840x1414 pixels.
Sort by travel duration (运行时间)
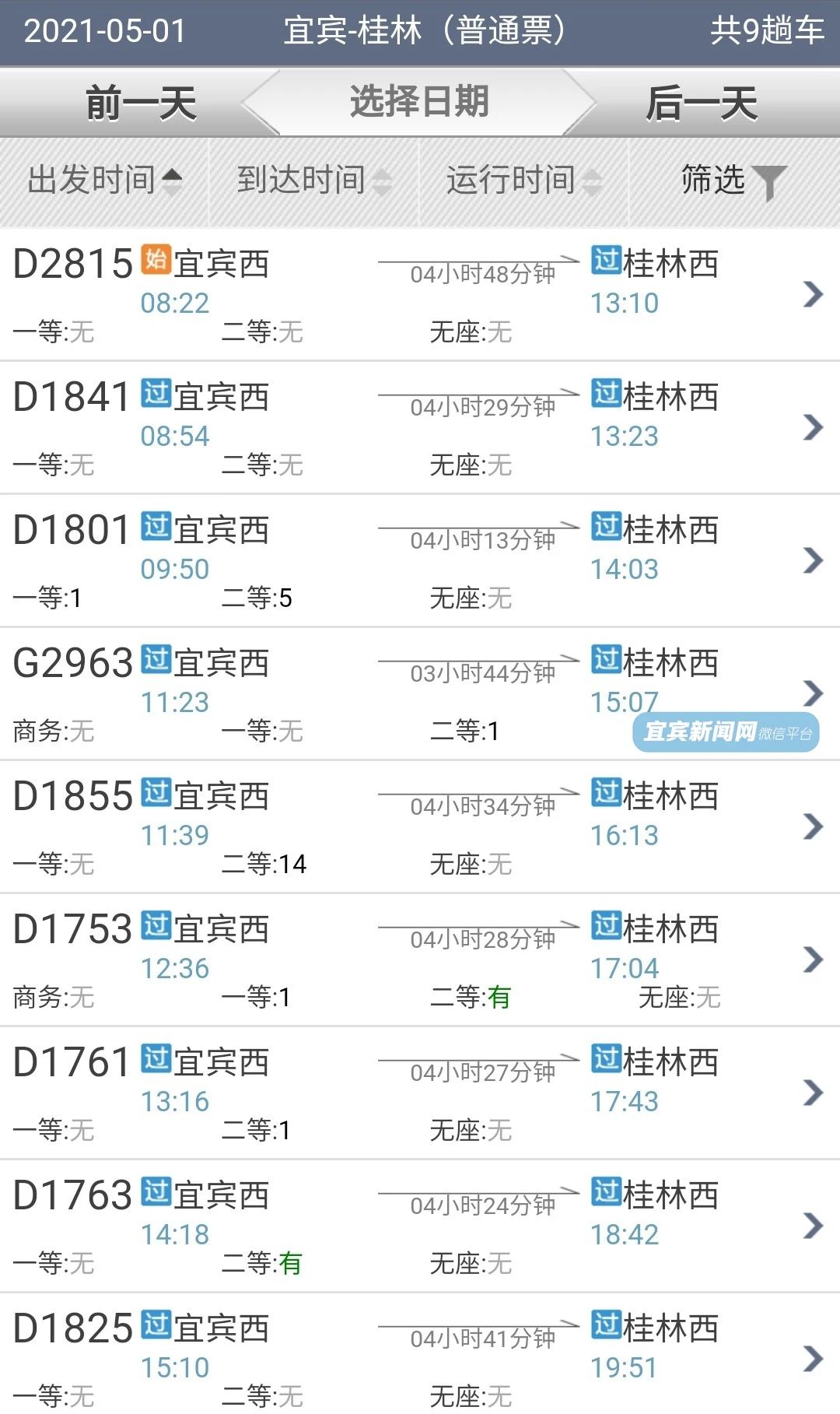(523, 181)
